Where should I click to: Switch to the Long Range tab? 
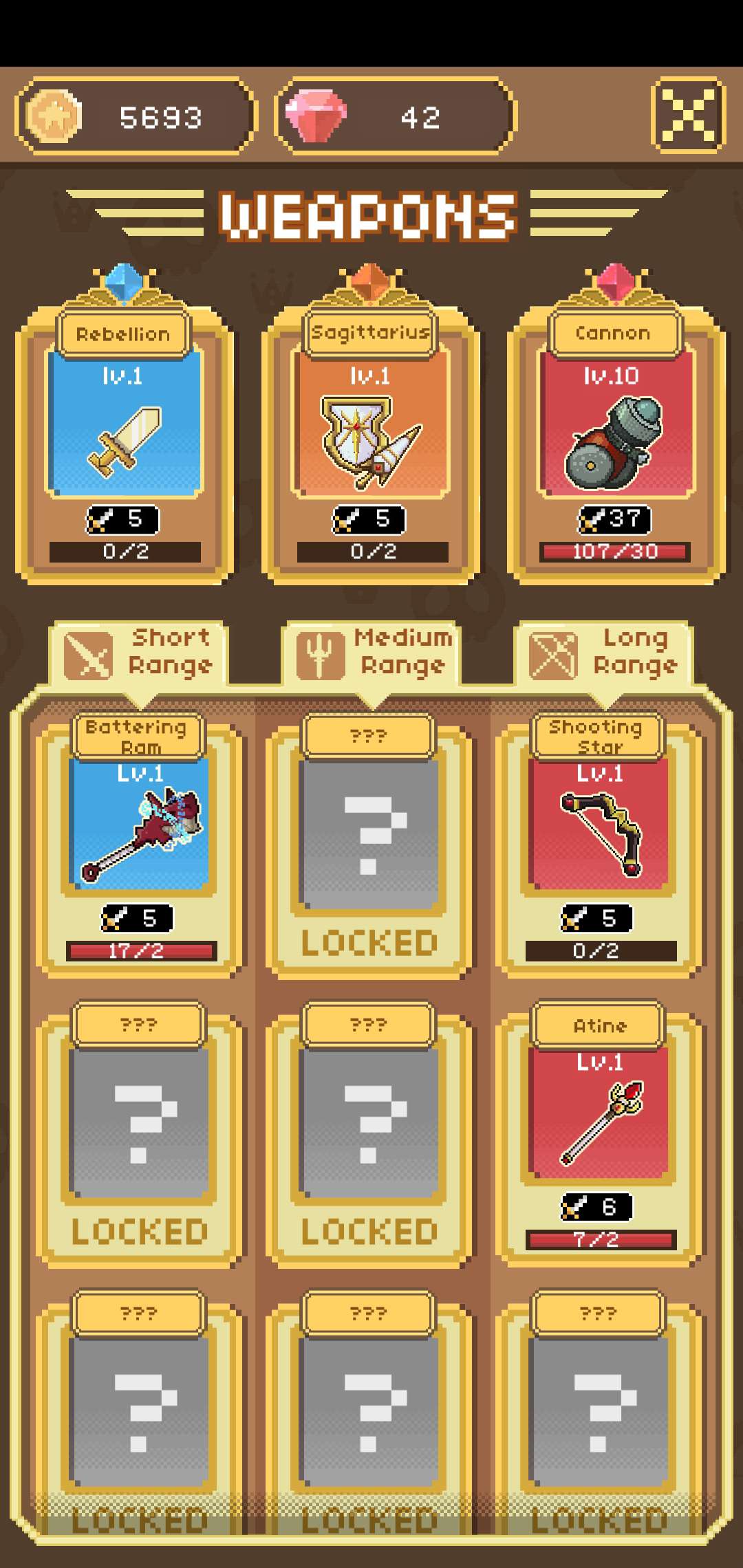(x=604, y=652)
